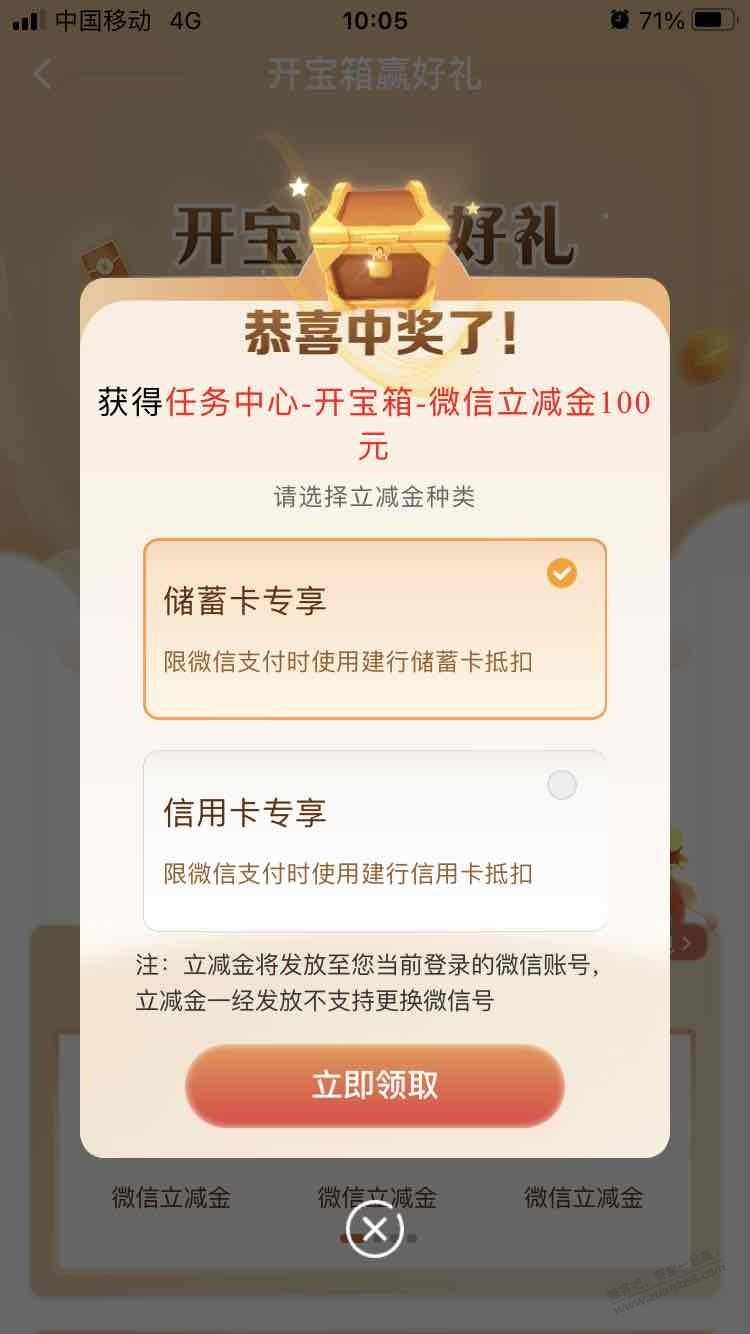Select the 信用卡专享 option
750x1334 pixels.
click(x=375, y=840)
